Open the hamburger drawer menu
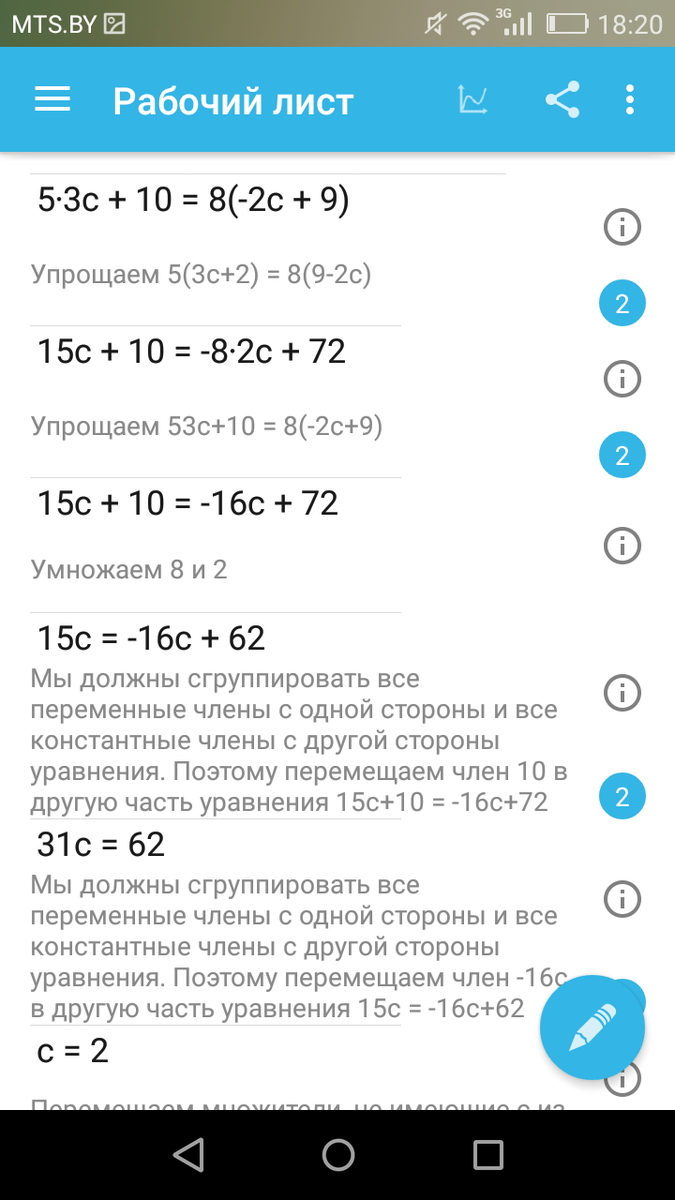Screen dimensions: 675x1200 (52, 100)
